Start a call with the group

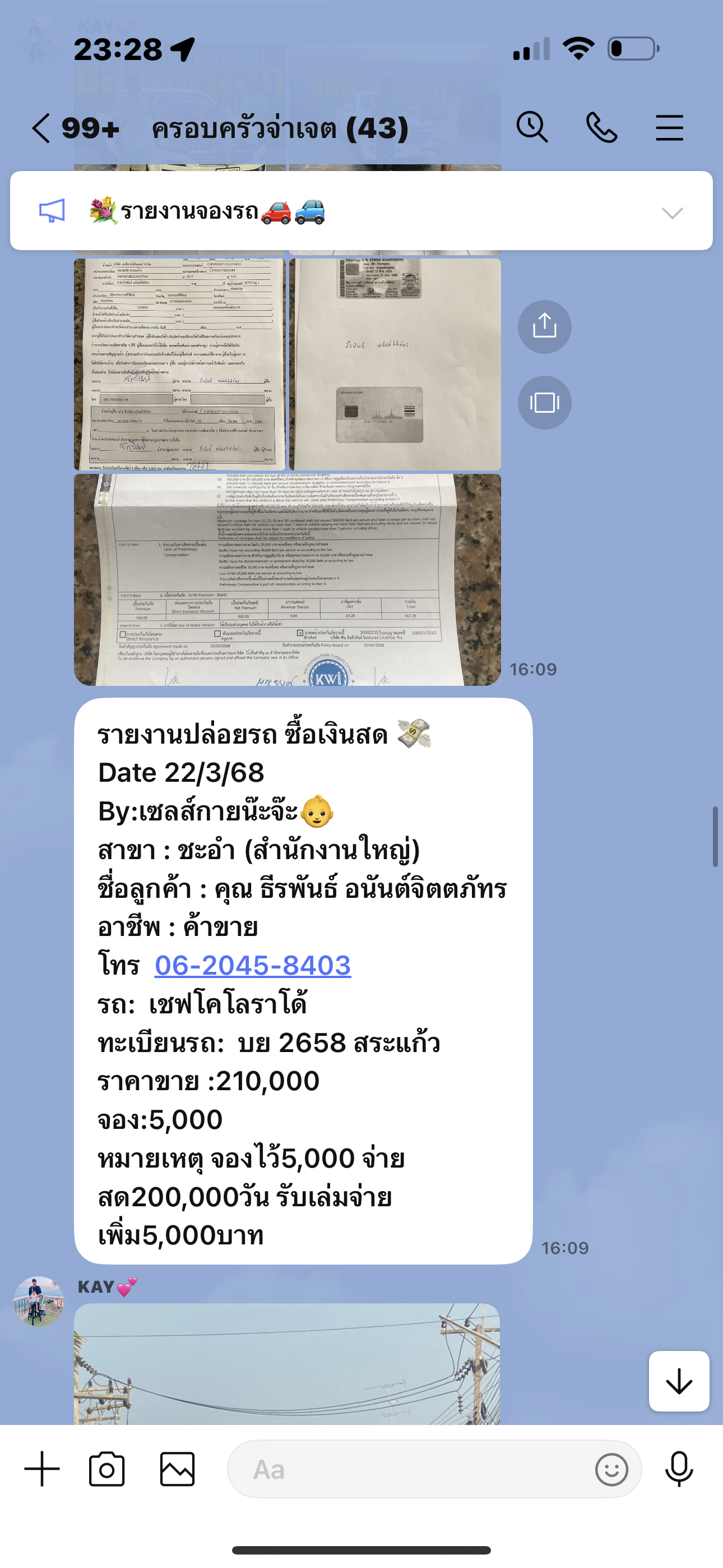pyautogui.click(x=601, y=128)
